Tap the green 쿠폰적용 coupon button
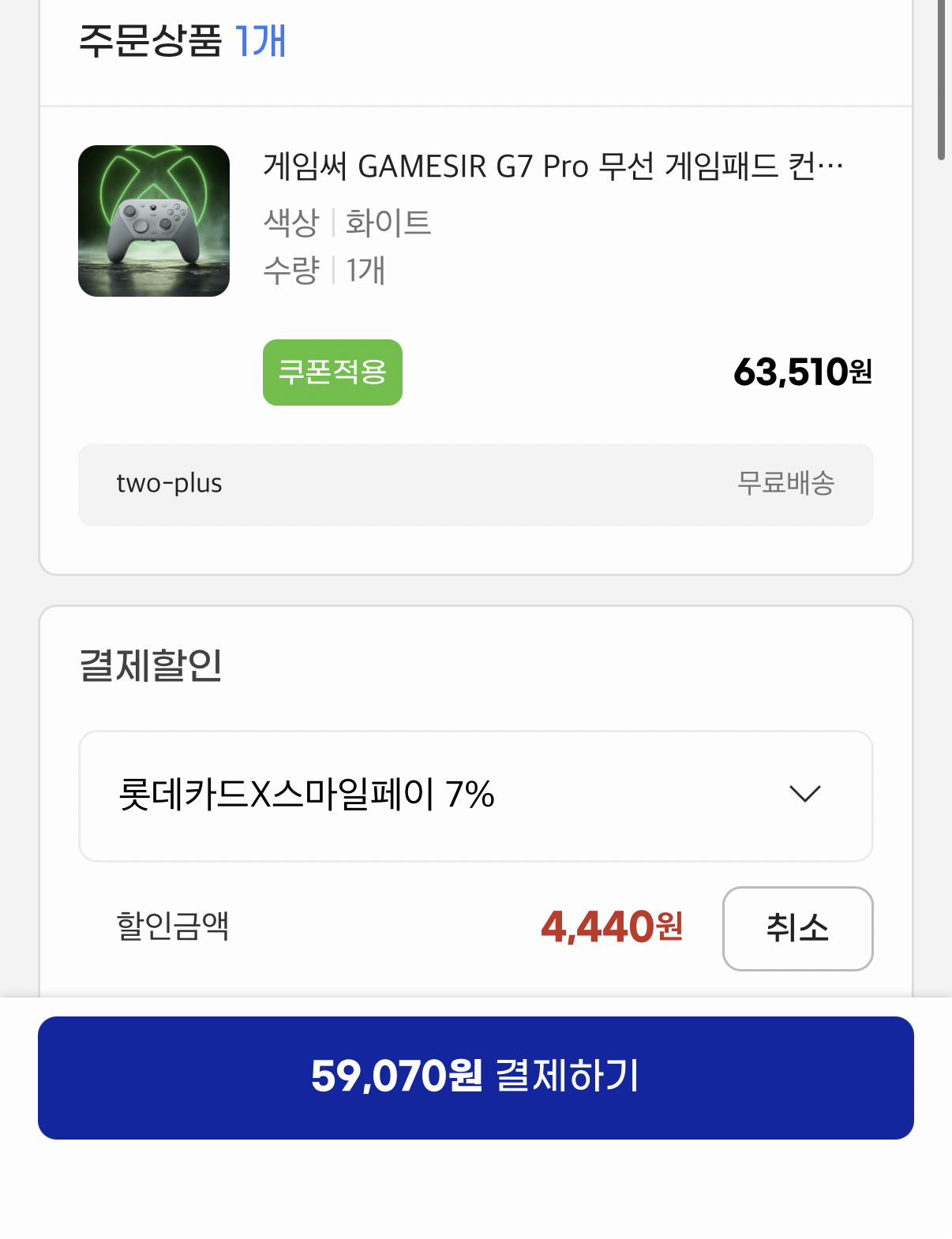 pyautogui.click(x=332, y=372)
